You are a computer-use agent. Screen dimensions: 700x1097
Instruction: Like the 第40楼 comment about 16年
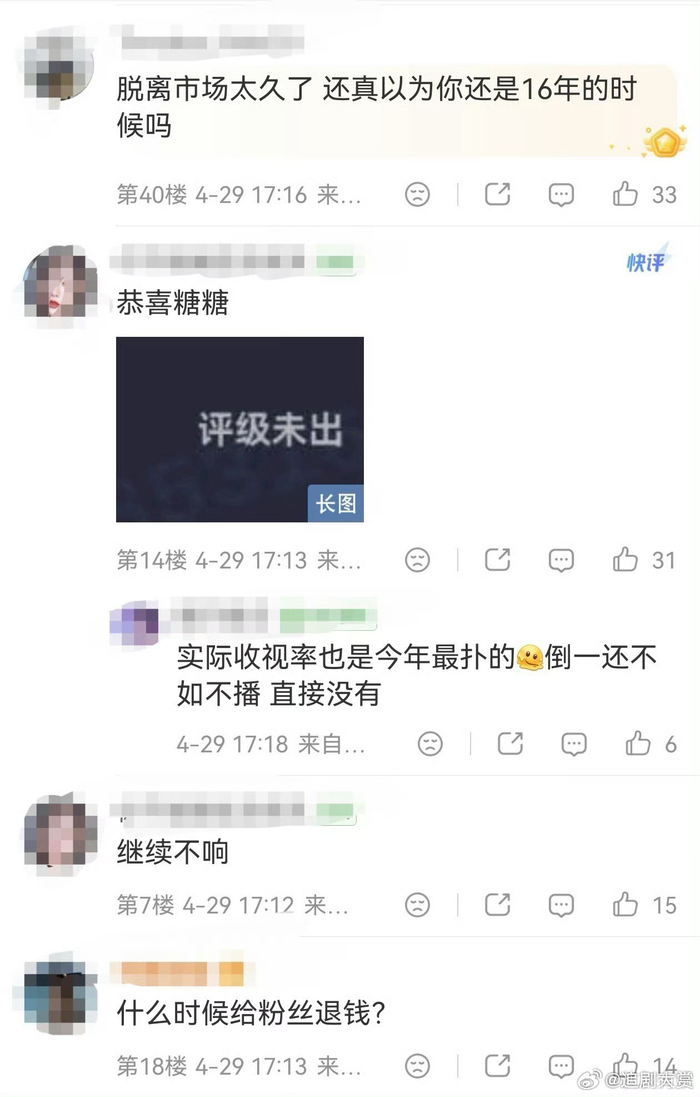click(626, 194)
